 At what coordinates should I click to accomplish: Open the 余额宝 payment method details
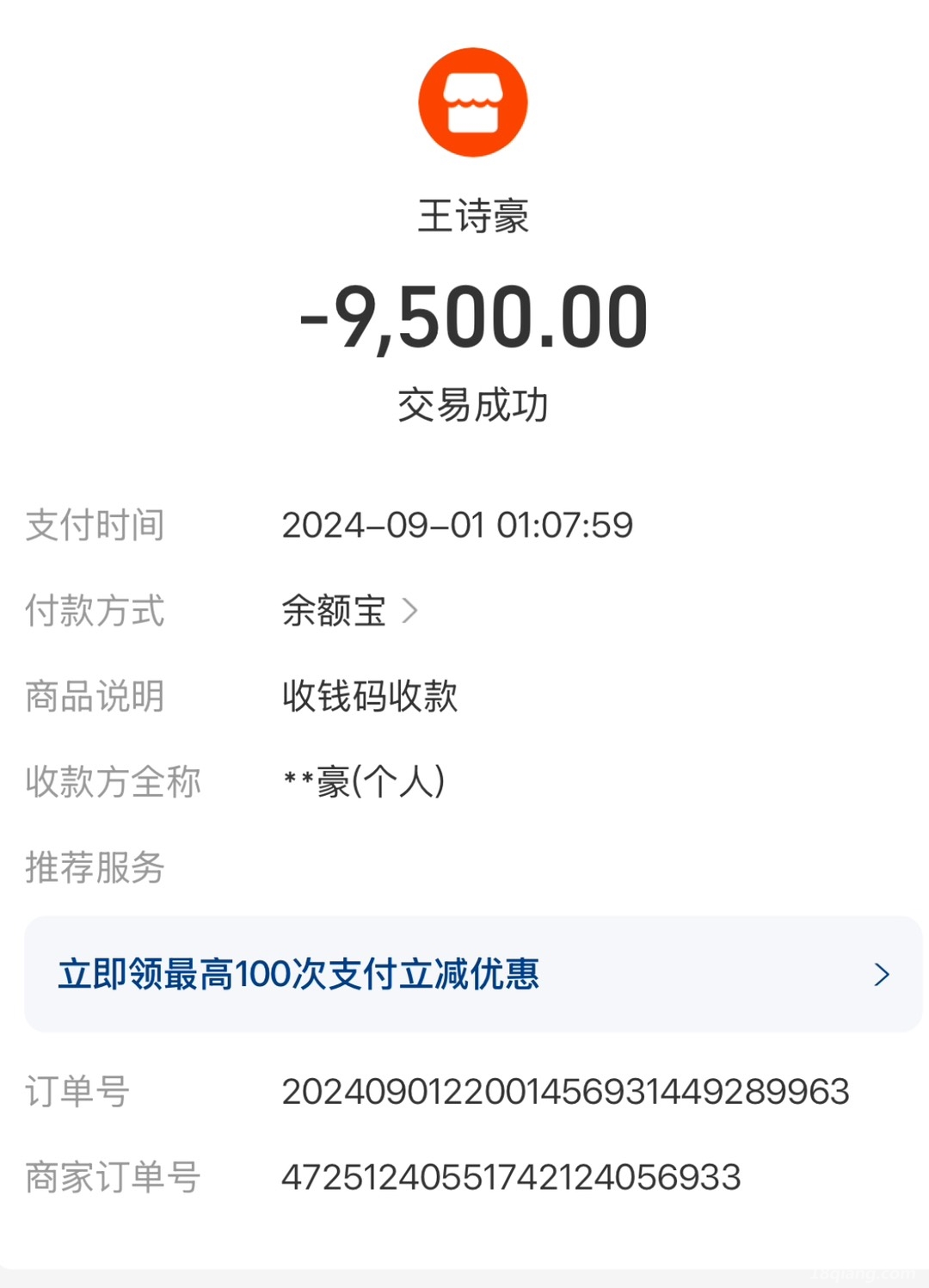point(349,611)
